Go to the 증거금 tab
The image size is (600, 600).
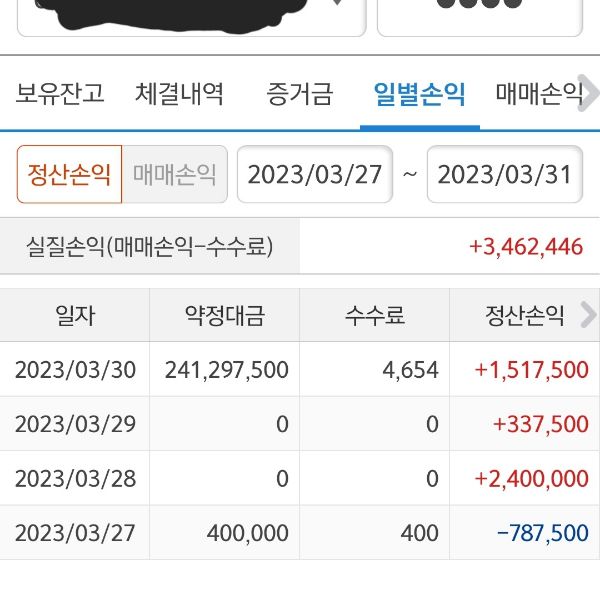pyautogui.click(x=300, y=95)
